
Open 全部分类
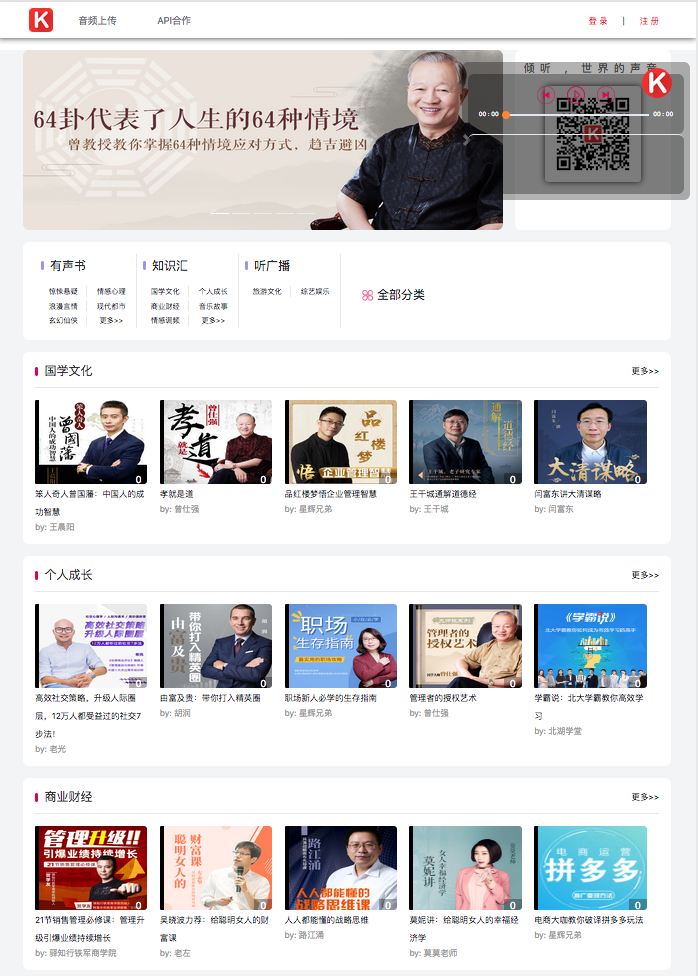coord(393,295)
